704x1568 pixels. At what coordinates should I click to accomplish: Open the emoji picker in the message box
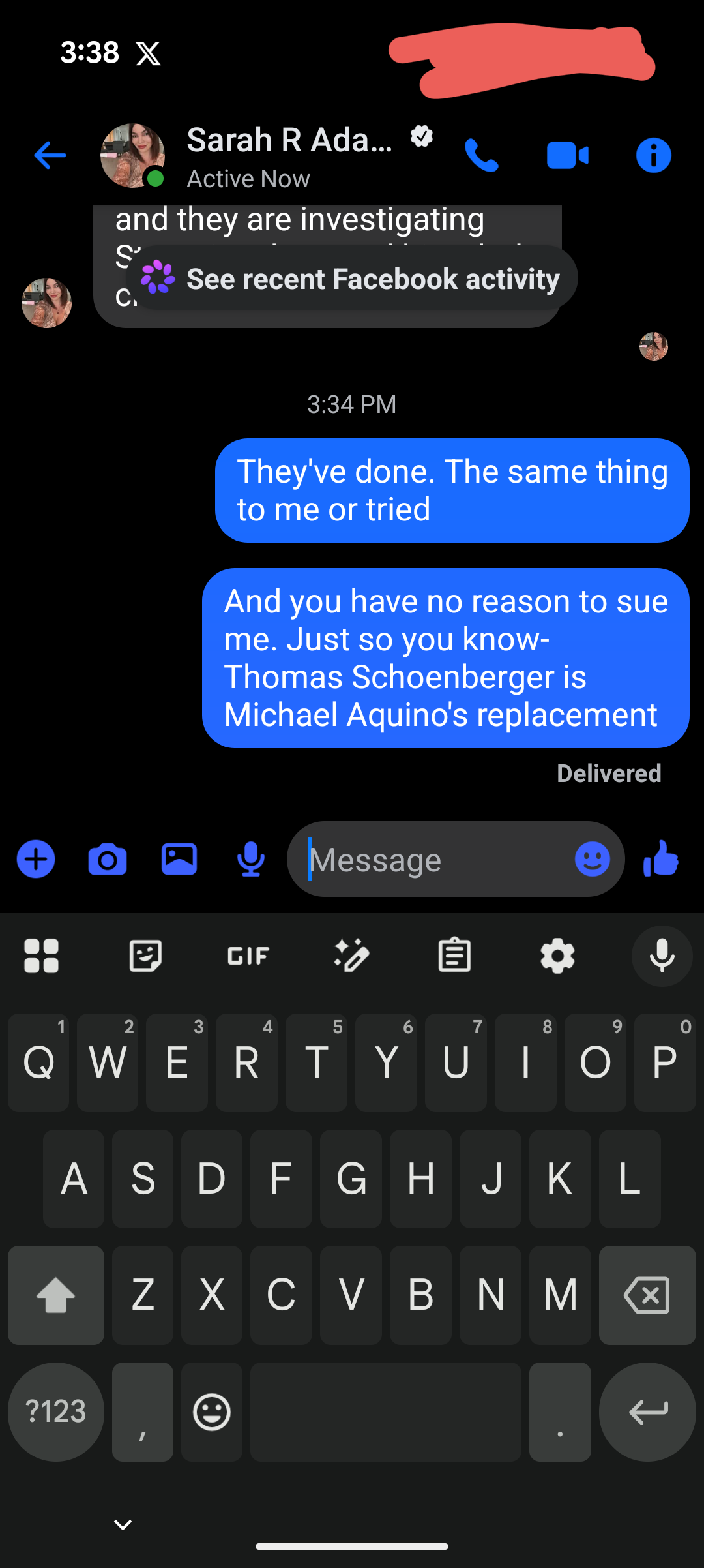(592, 859)
